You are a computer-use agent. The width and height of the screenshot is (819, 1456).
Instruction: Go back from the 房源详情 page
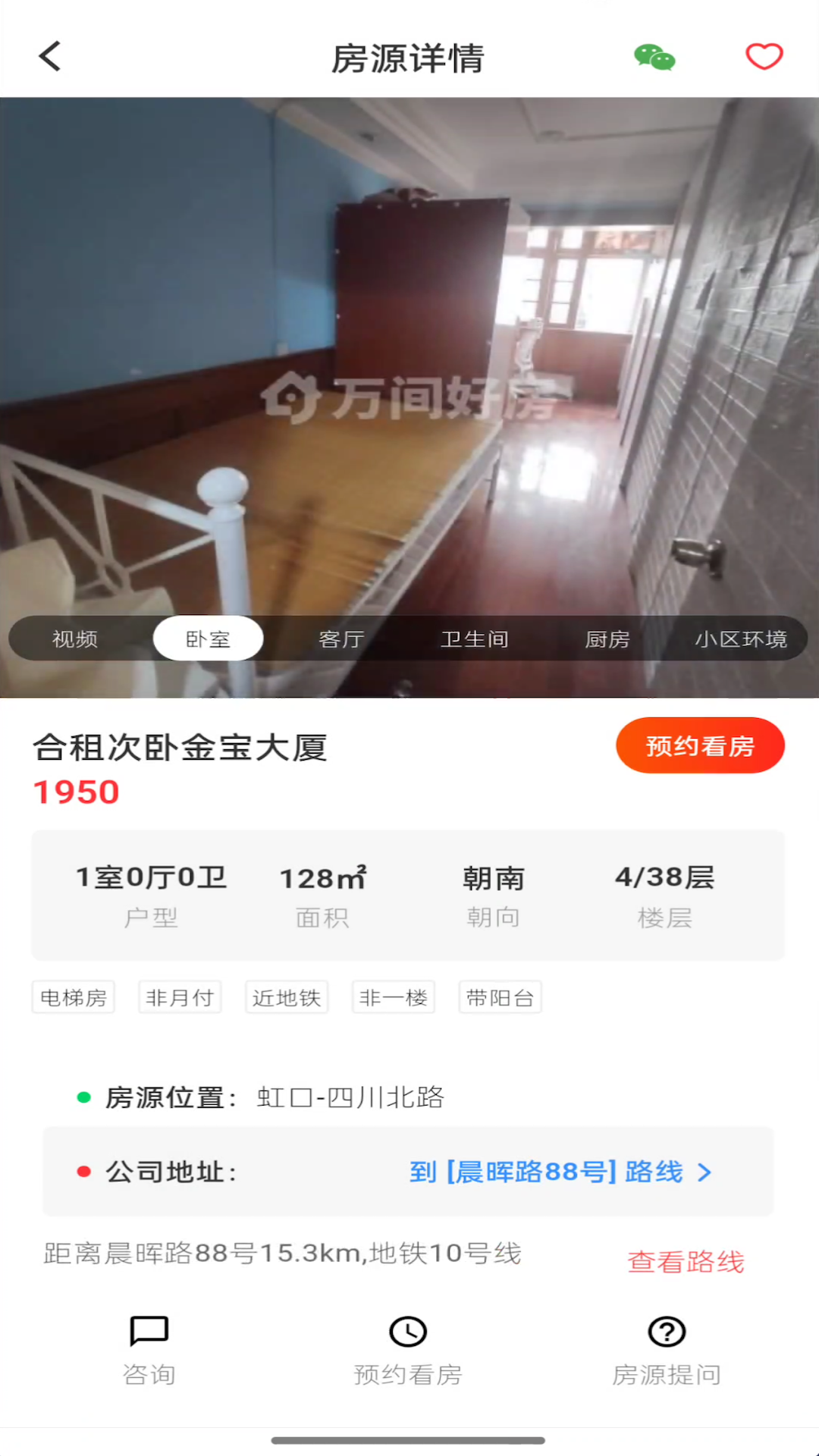pyautogui.click(x=50, y=57)
